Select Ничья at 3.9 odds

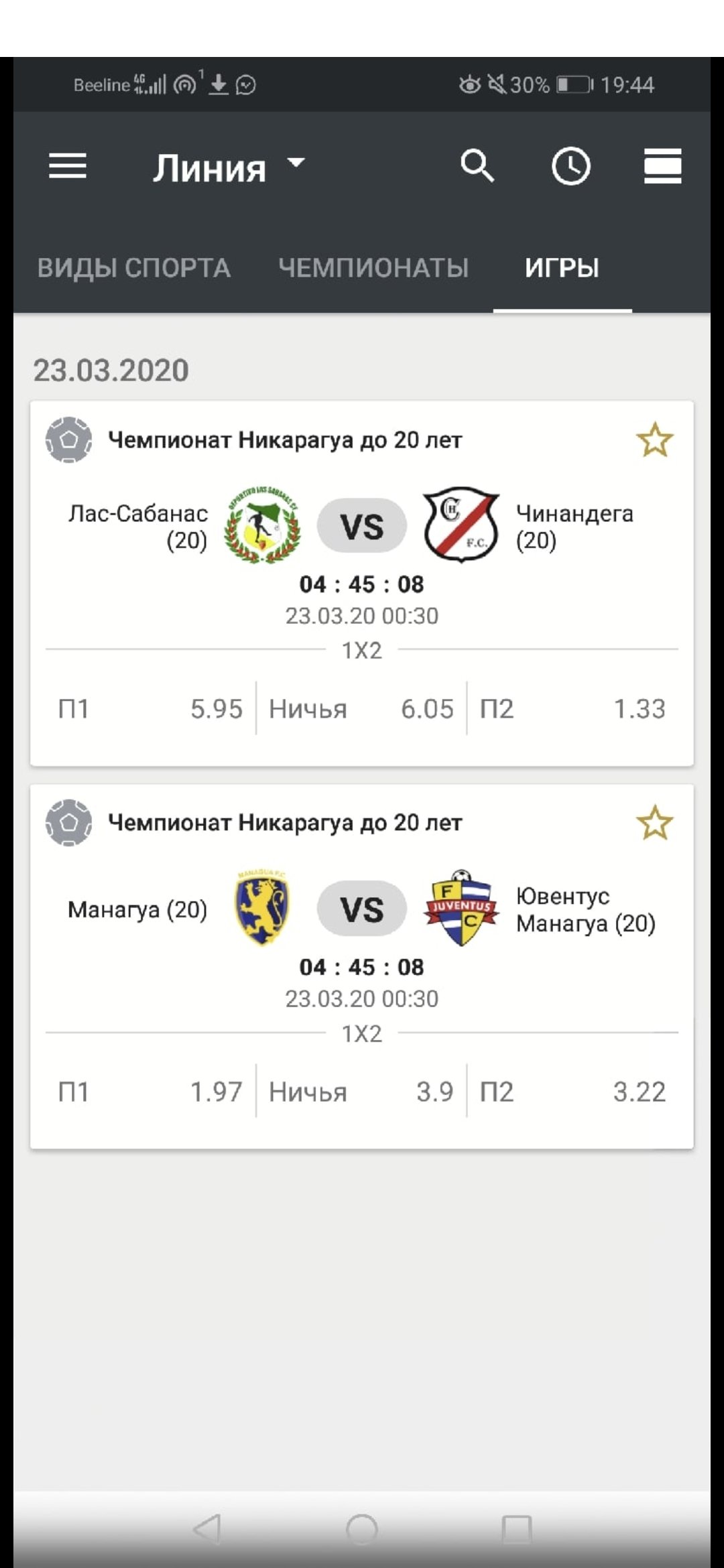[x=361, y=1092]
